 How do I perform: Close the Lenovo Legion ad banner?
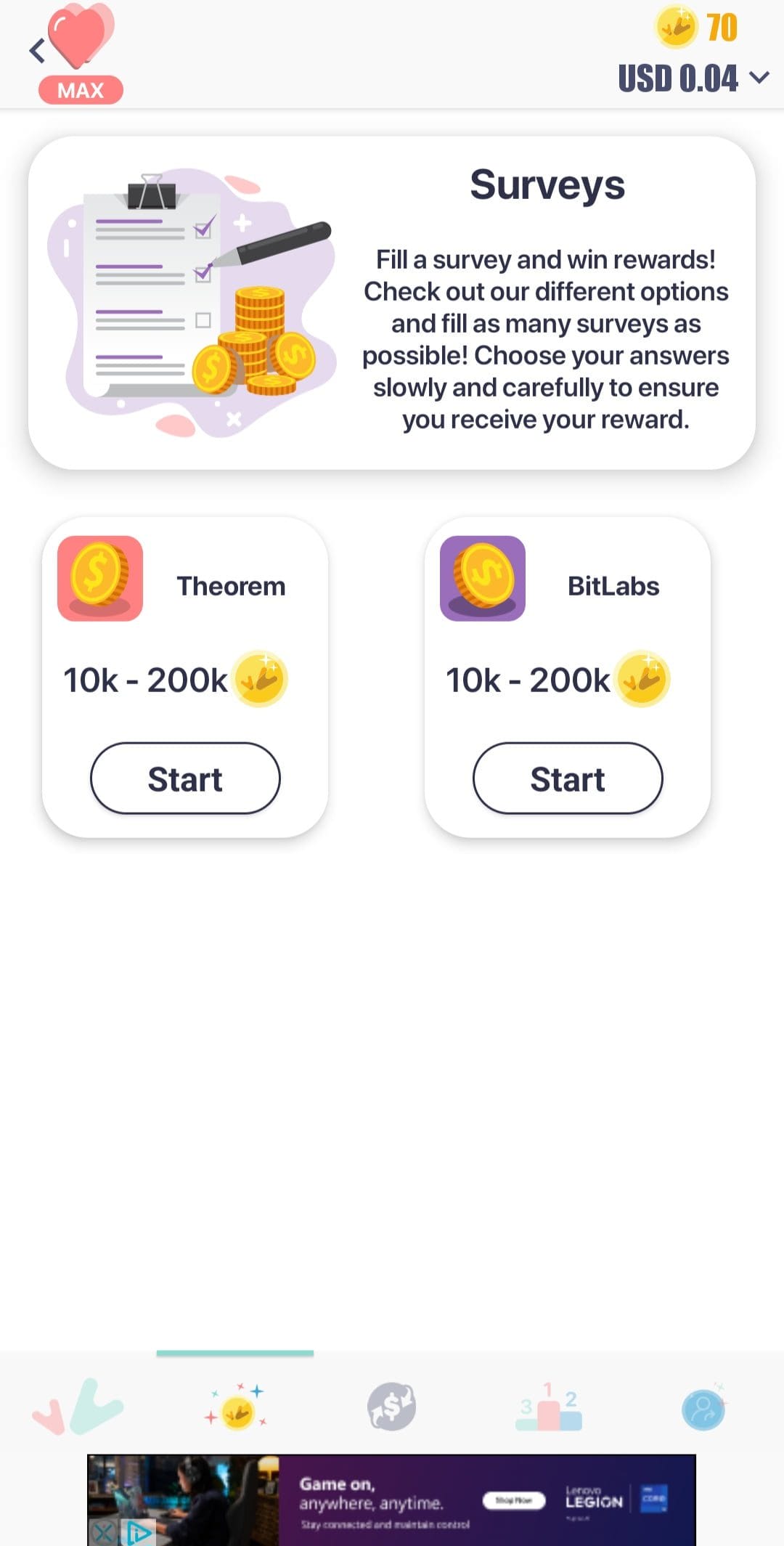point(103,1533)
